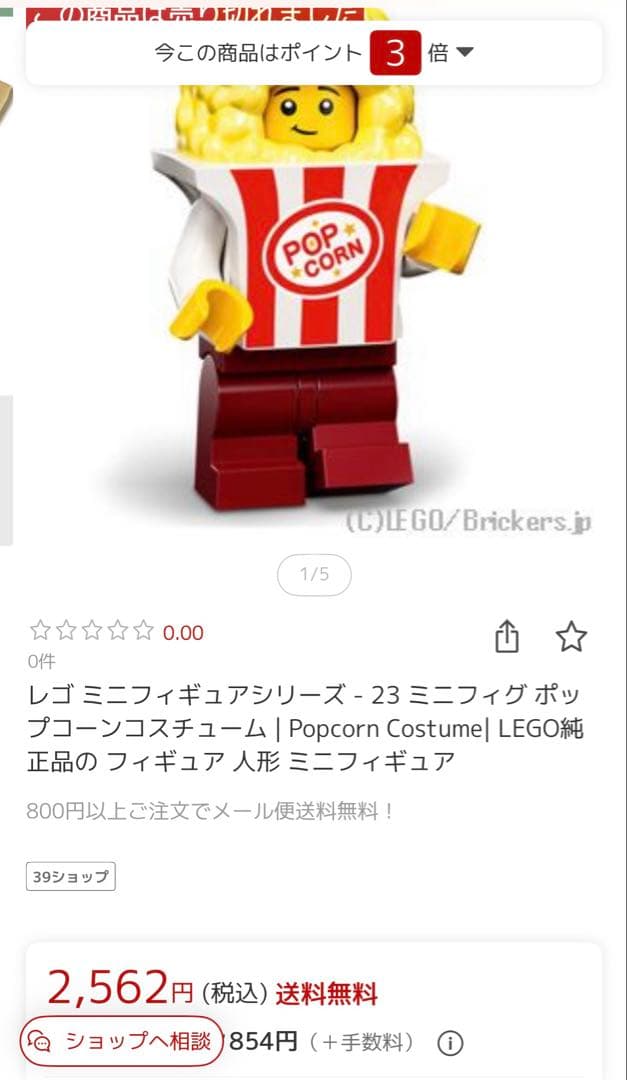
Task: Open the info icon beside 手数料
Action: pos(450,1043)
